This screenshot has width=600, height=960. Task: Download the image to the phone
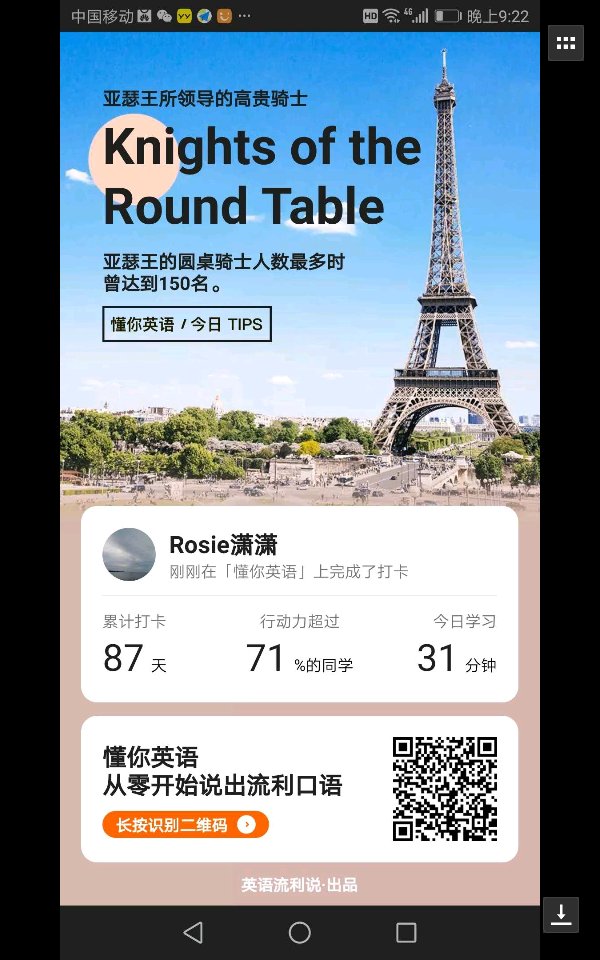(x=561, y=914)
